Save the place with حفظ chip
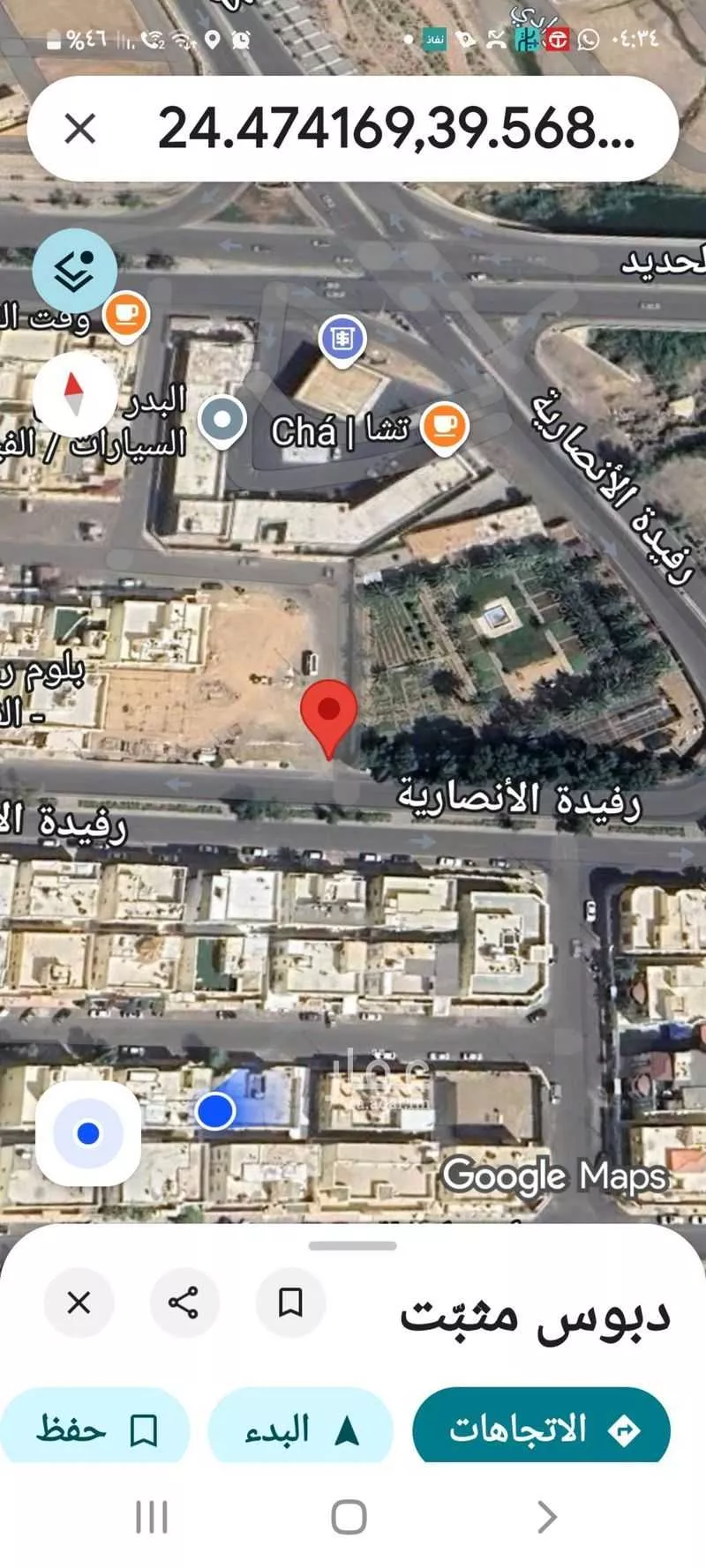 coord(95,1429)
